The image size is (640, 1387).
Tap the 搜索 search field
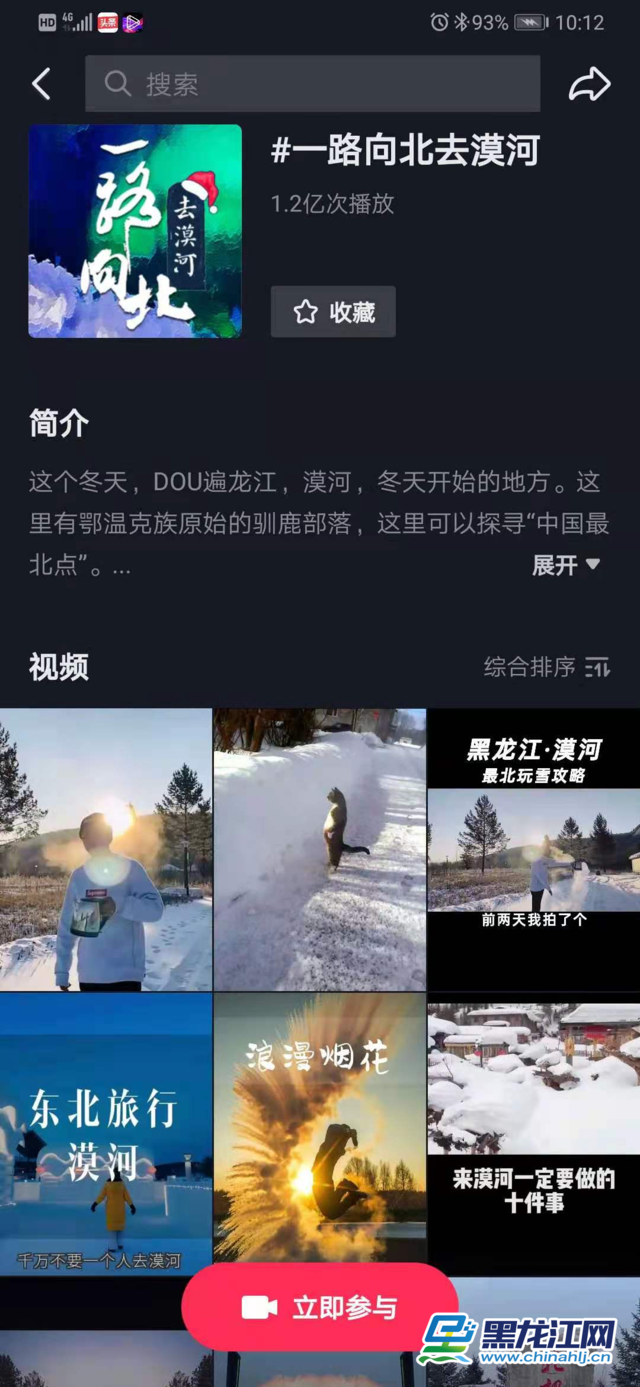tap(312, 84)
